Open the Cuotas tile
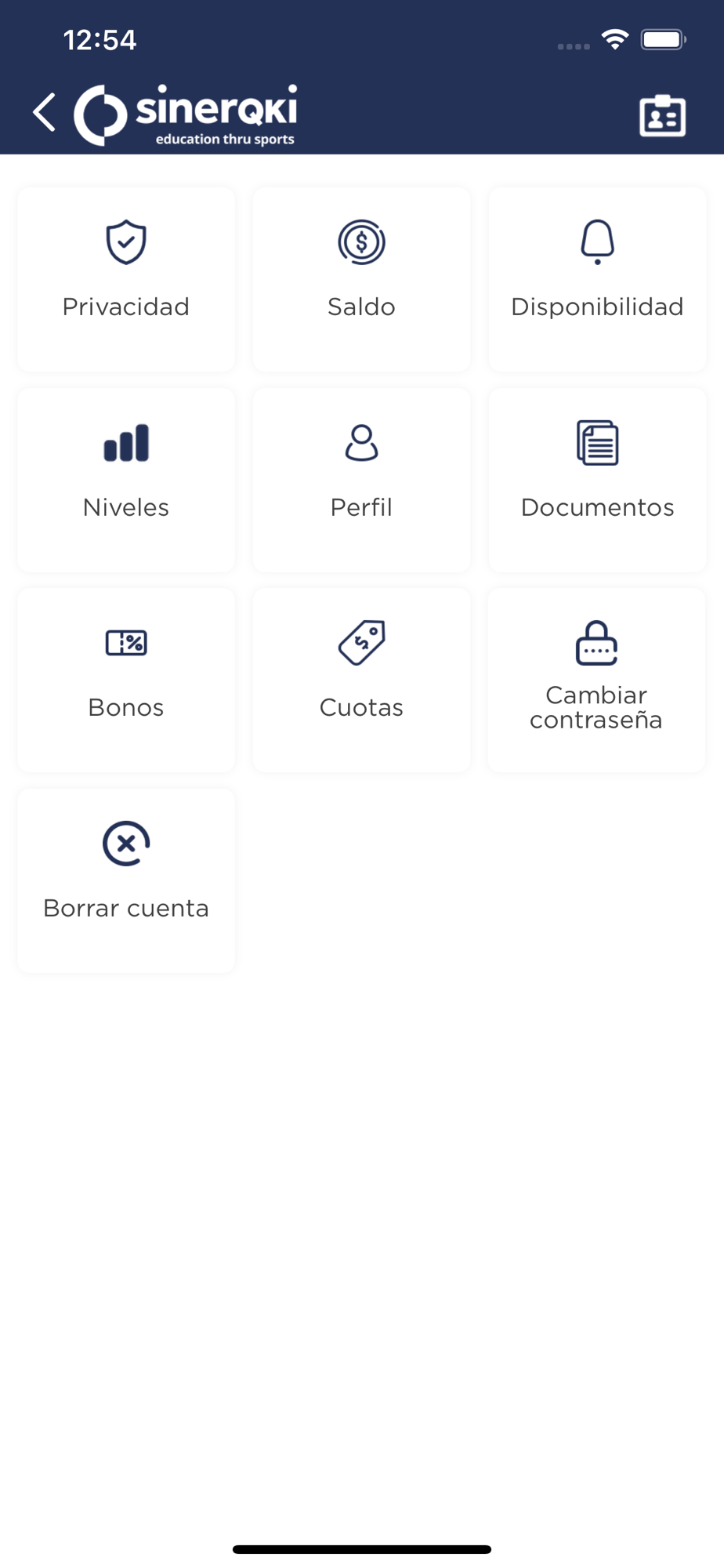This screenshot has height=1568, width=724. [x=361, y=681]
